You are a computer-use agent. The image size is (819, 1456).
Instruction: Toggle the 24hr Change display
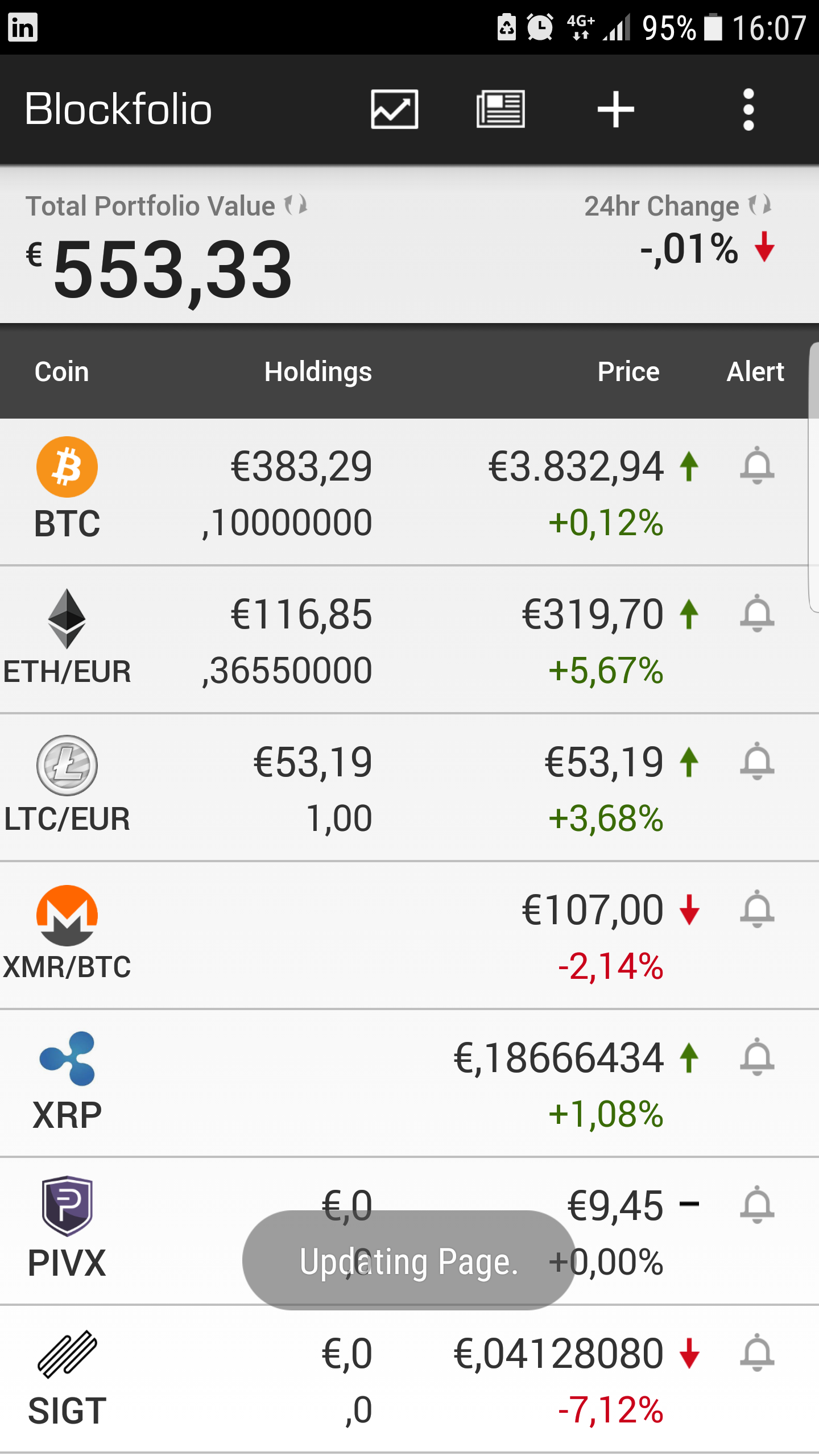pyautogui.click(x=679, y=230)
